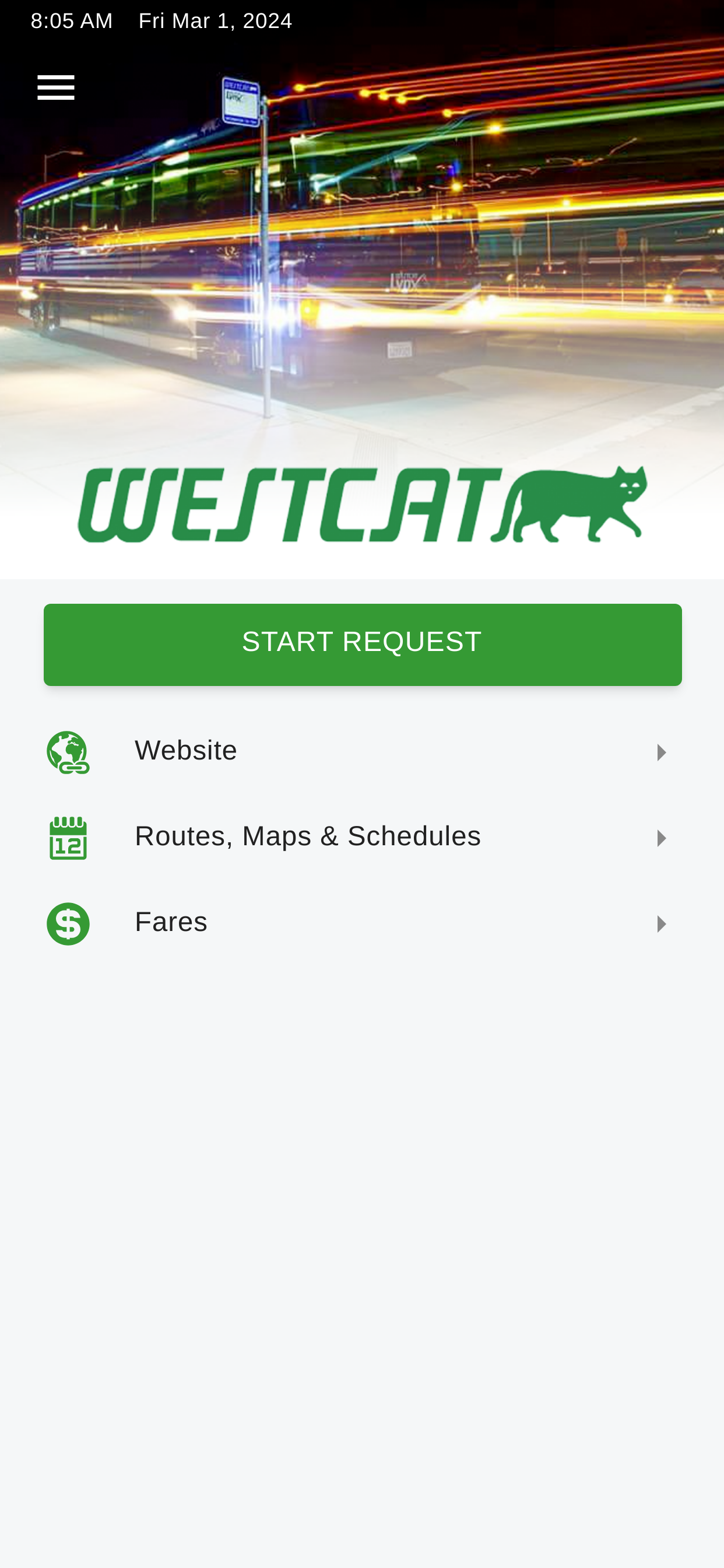Open the hamburger navigation menu
724x1568 pixels.
[x=56, y=86]
